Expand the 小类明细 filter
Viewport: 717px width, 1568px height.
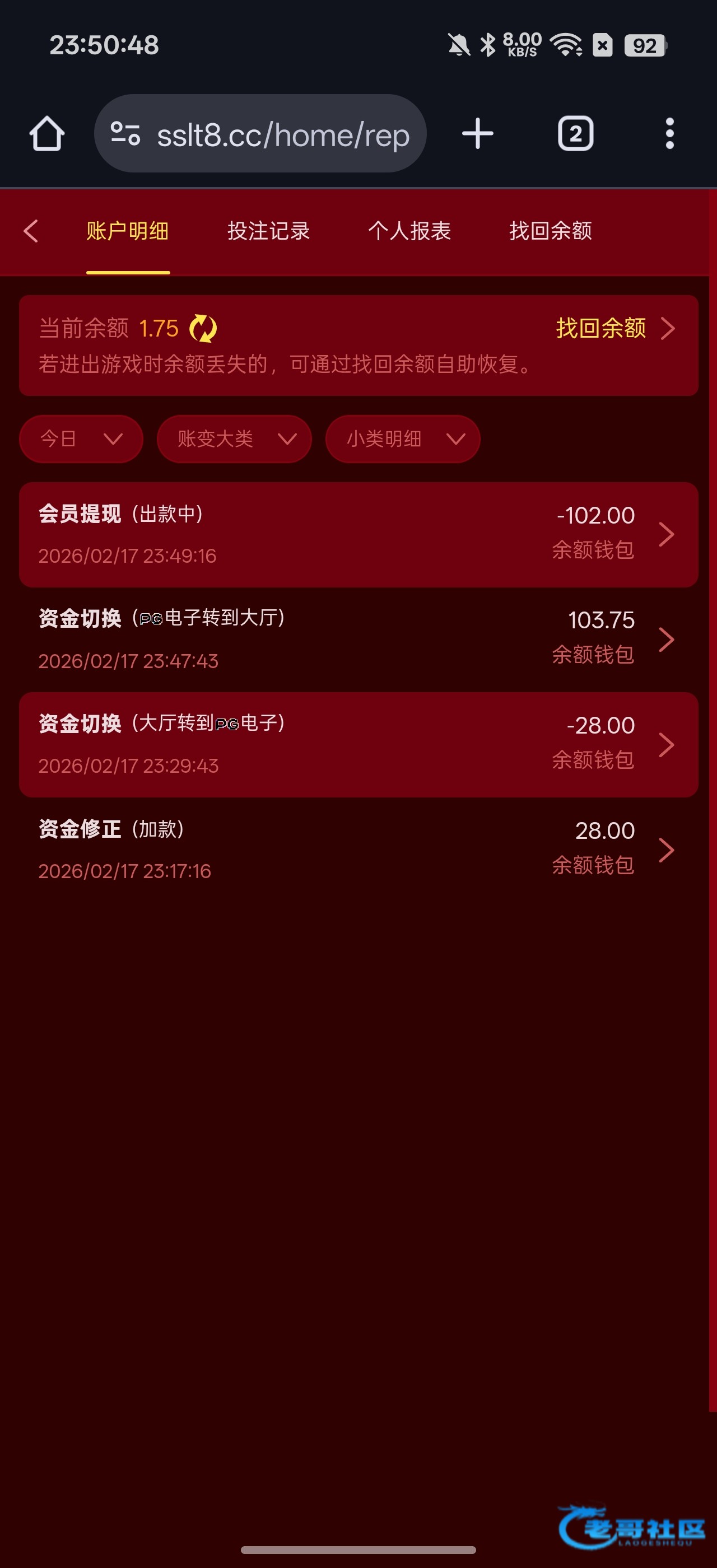tap(402, 439)
